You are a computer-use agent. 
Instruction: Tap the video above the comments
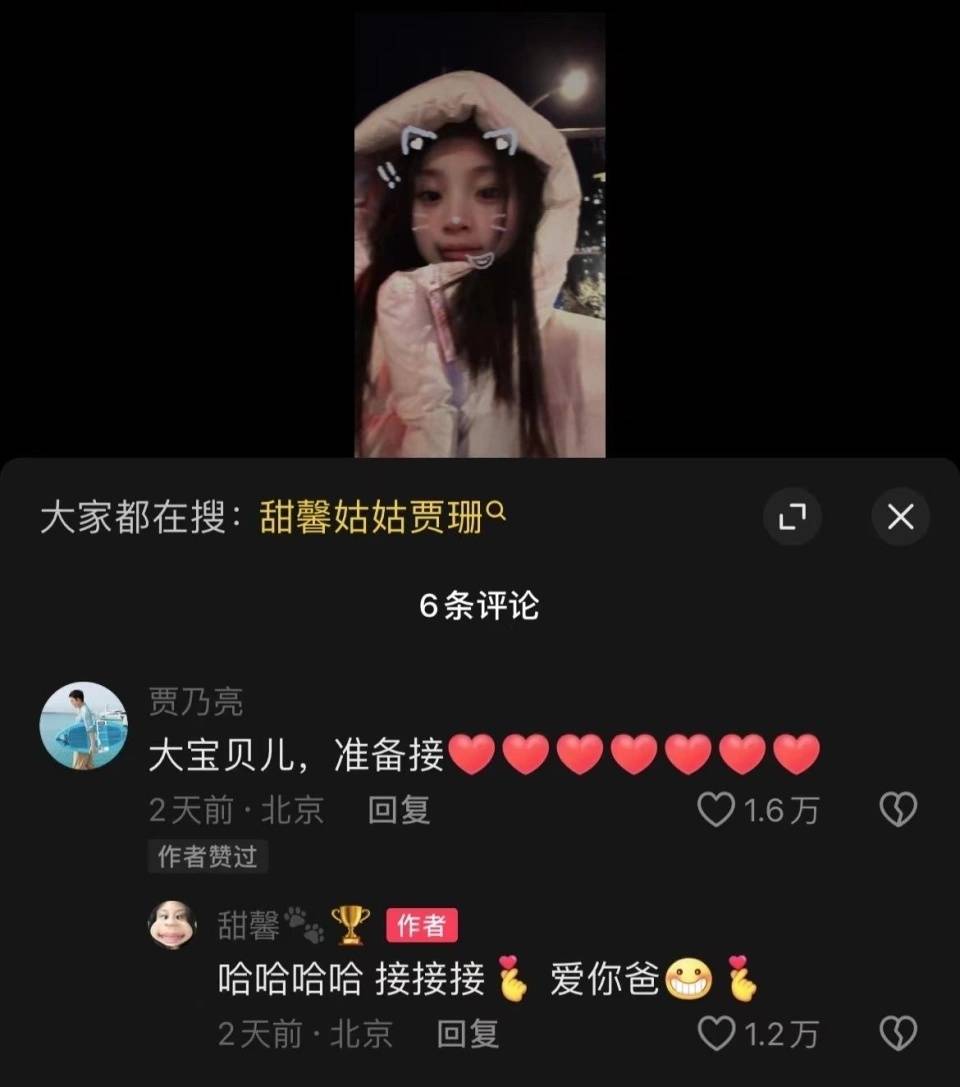[480, 235]
